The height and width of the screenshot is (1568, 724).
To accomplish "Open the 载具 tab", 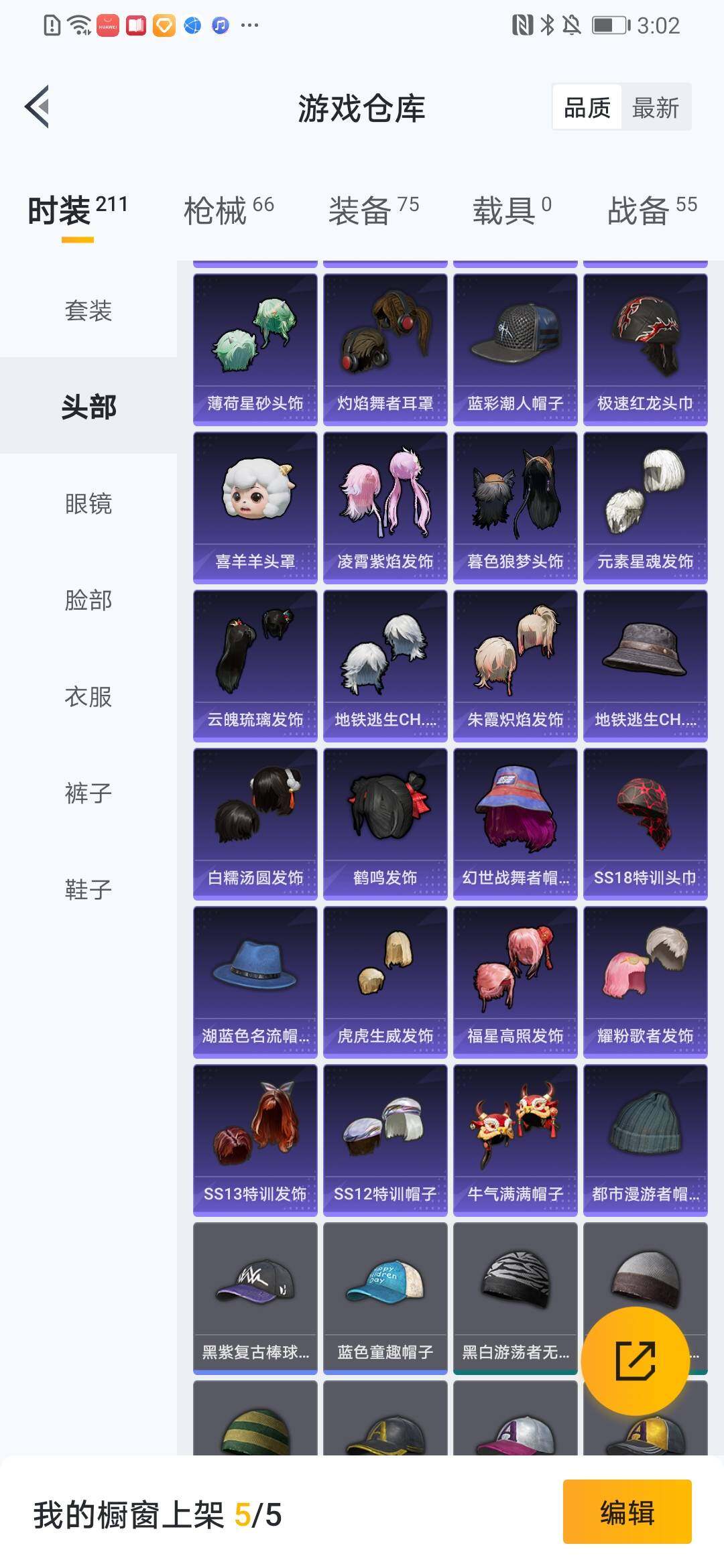I will coord(511,210).
